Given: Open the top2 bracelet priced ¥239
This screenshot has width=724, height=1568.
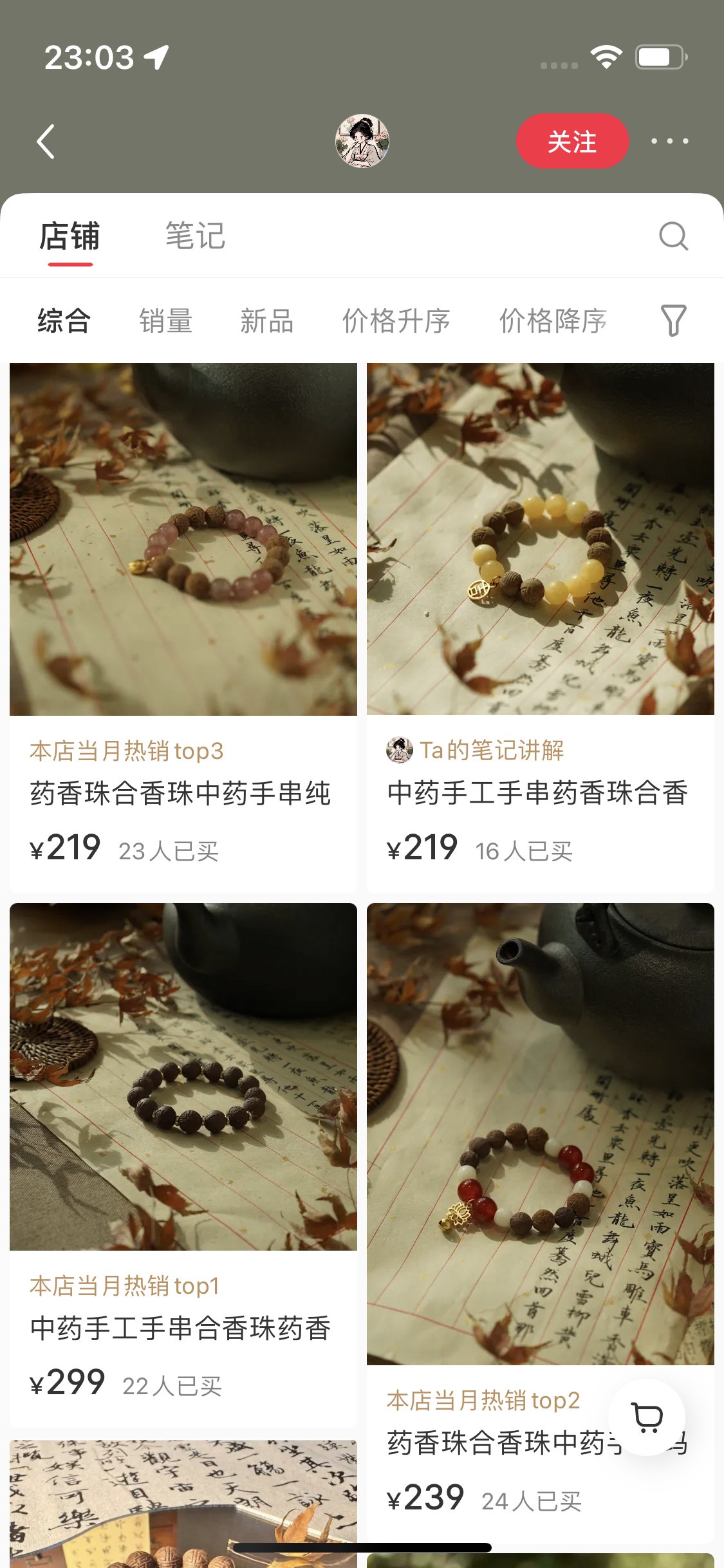Looking at the screenshot, I should point(541,1159).
